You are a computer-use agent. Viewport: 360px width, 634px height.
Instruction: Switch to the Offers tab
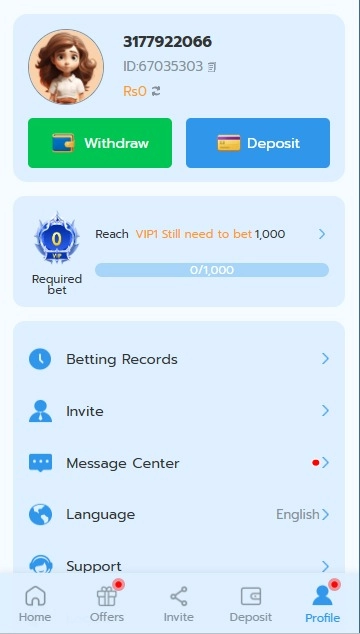107,604
